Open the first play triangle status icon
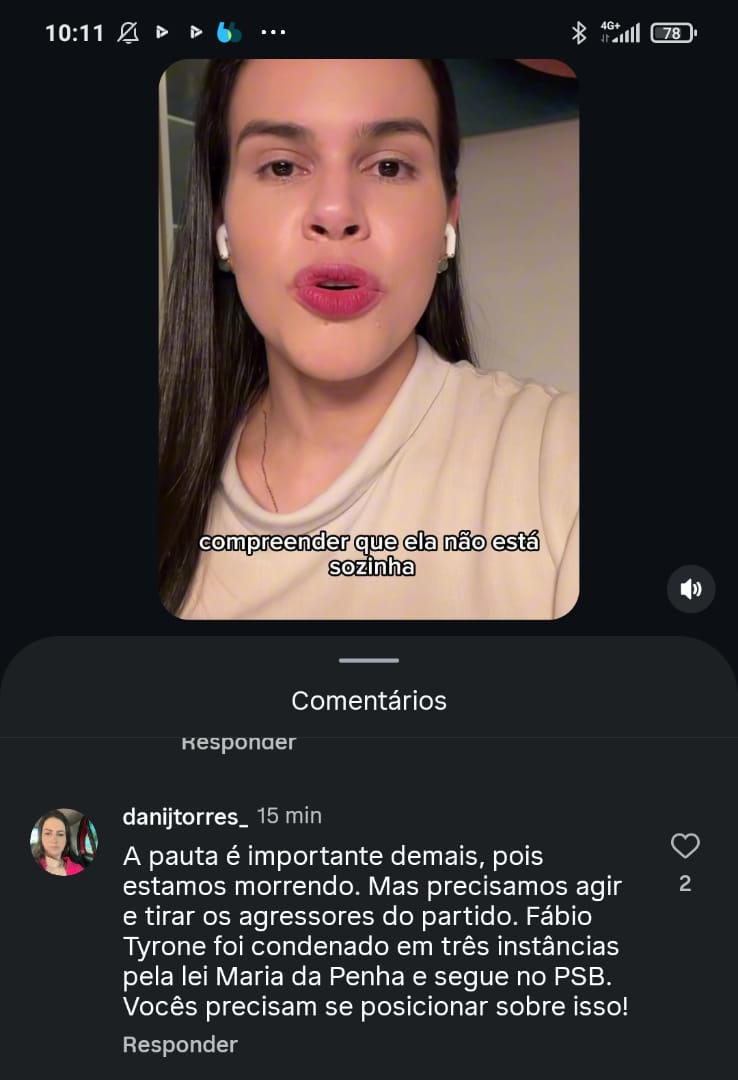This screenshot has height=1080, width=738. 162,31
